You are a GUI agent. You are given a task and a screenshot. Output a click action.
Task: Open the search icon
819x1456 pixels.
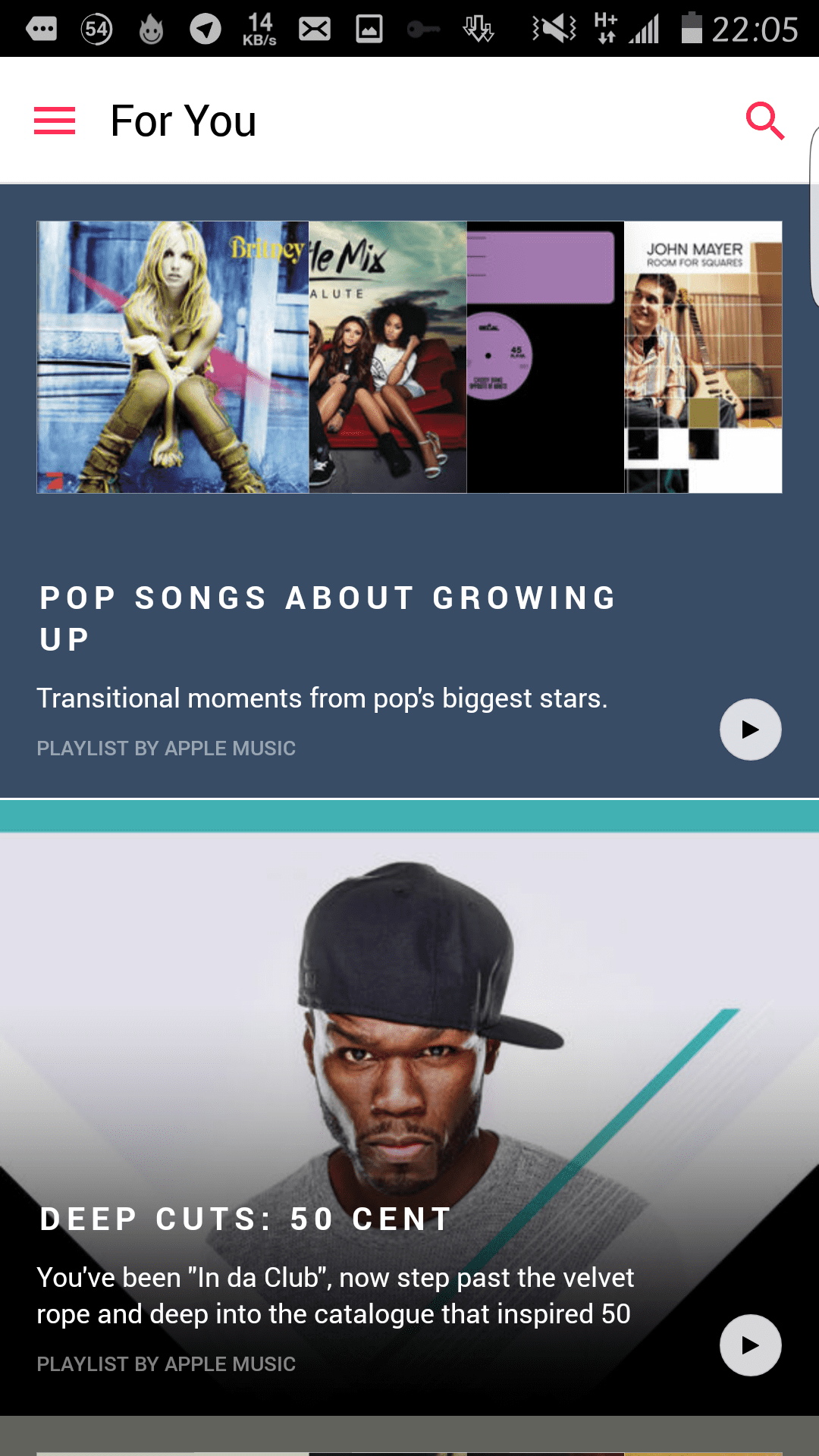[764, 121]
